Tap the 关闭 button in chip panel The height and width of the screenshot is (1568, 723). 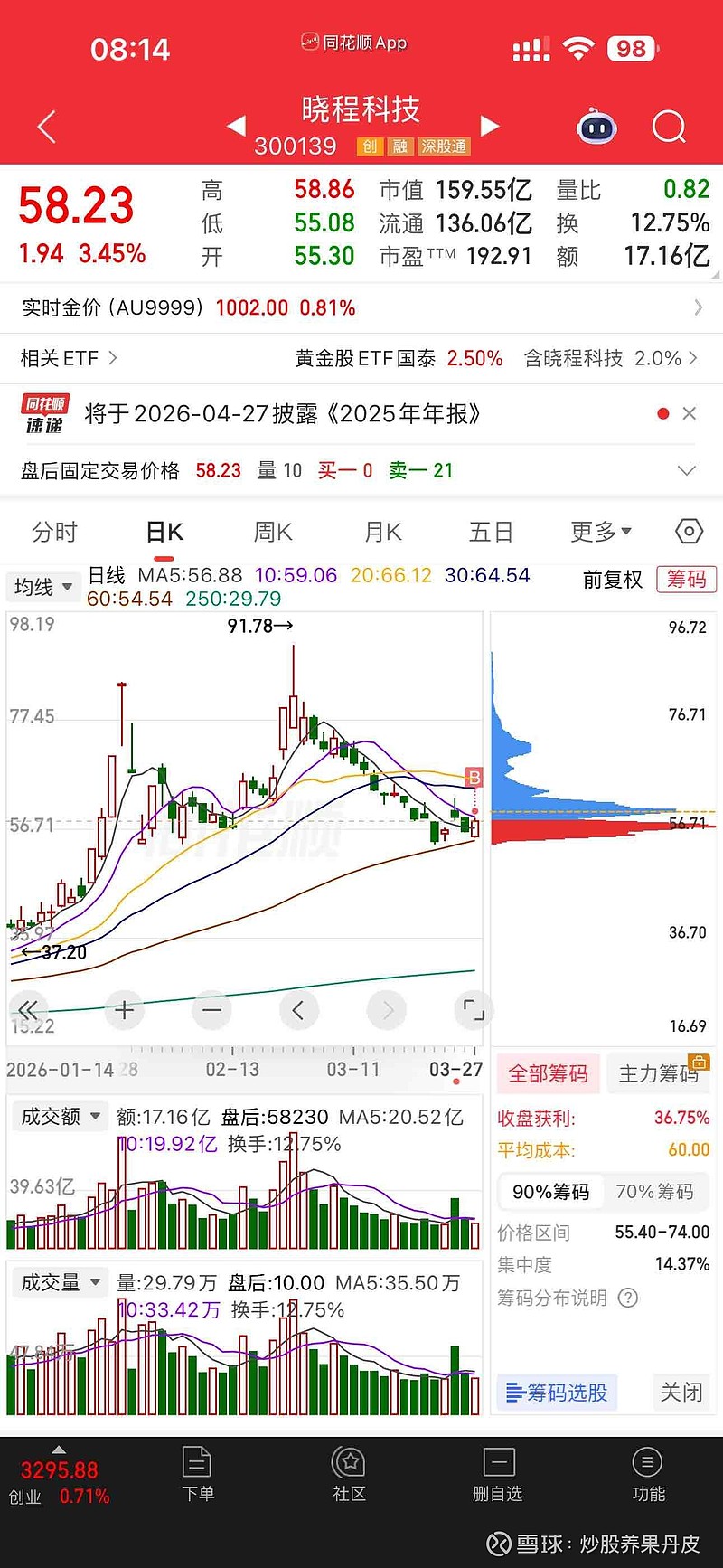click(x=681, y=1392)
